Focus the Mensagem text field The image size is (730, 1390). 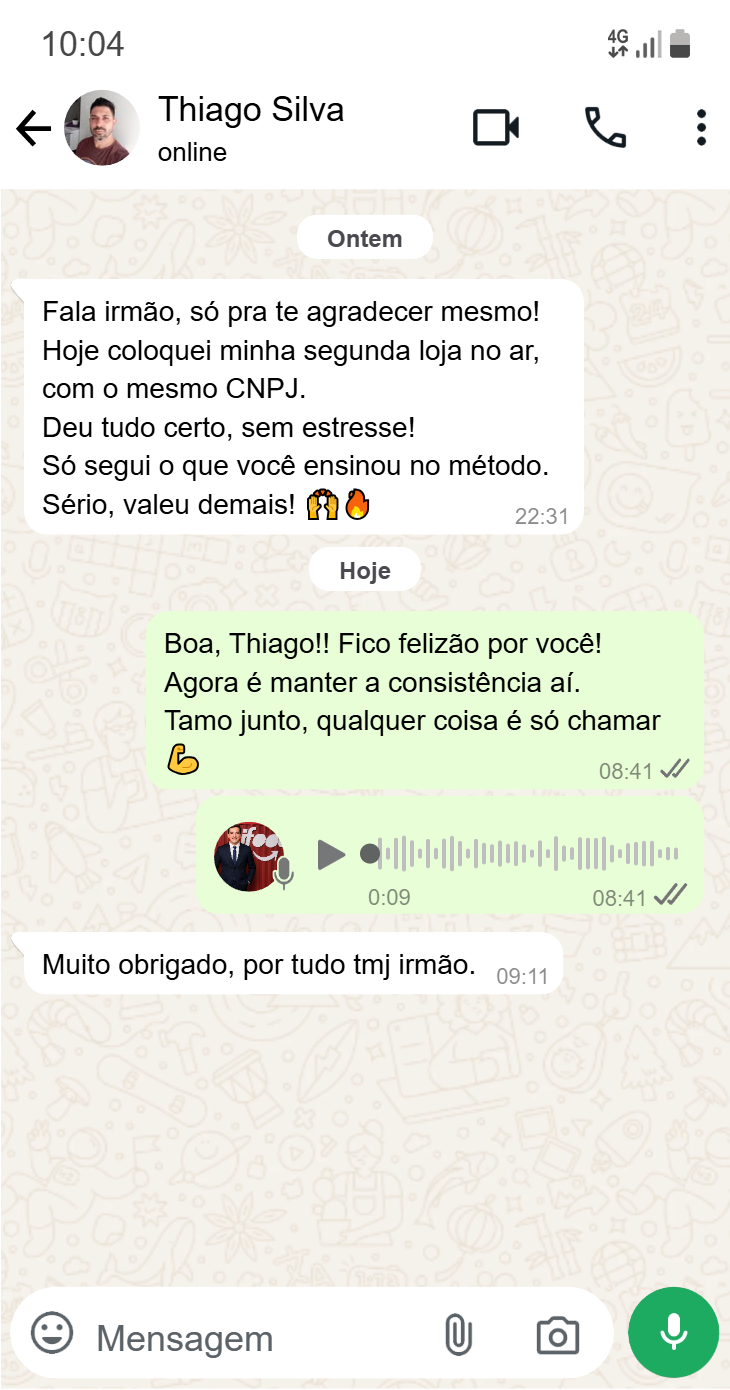[250, 1338]
